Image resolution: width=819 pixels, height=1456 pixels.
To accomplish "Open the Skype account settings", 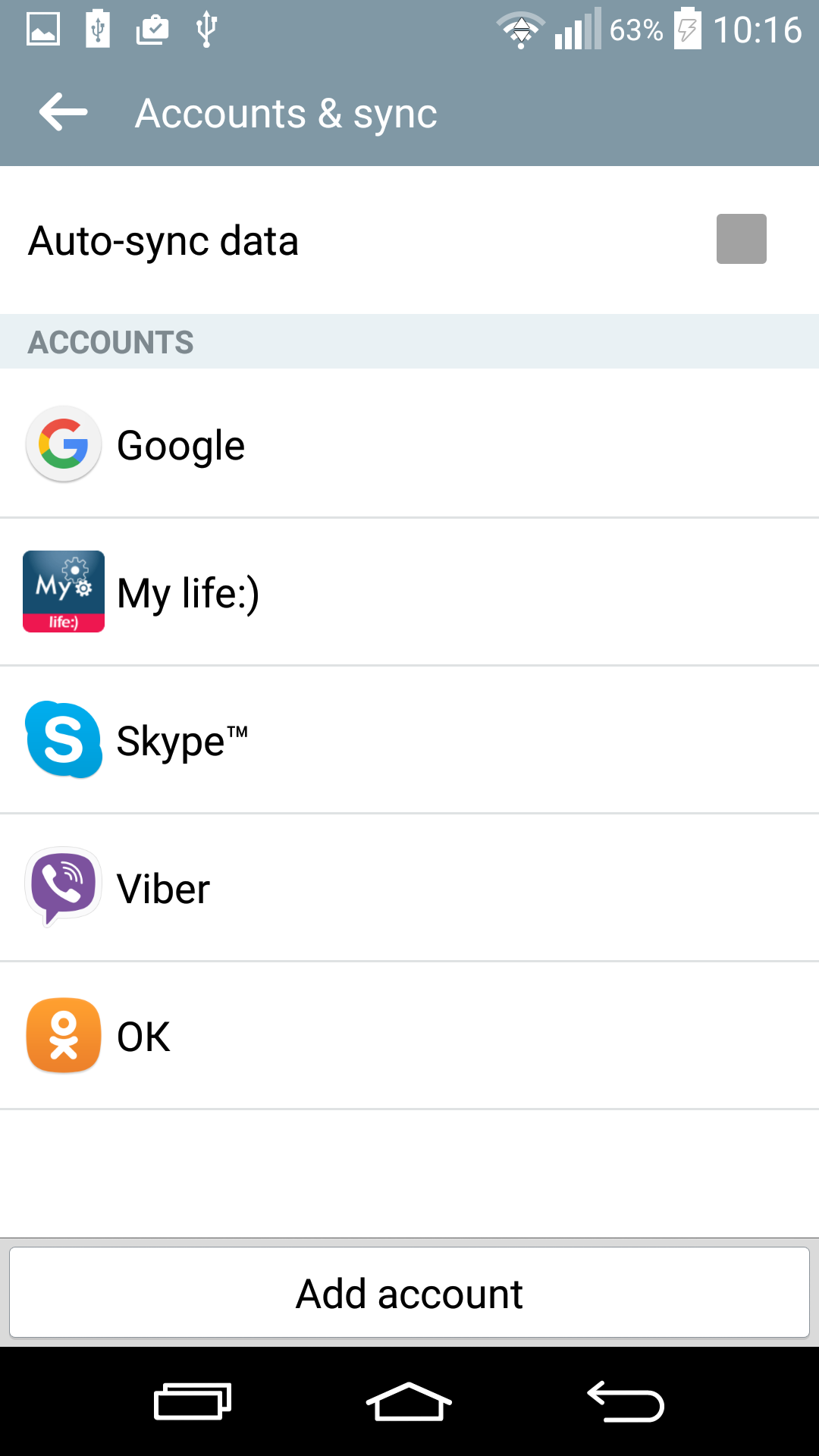I will (x=409, y=740).
